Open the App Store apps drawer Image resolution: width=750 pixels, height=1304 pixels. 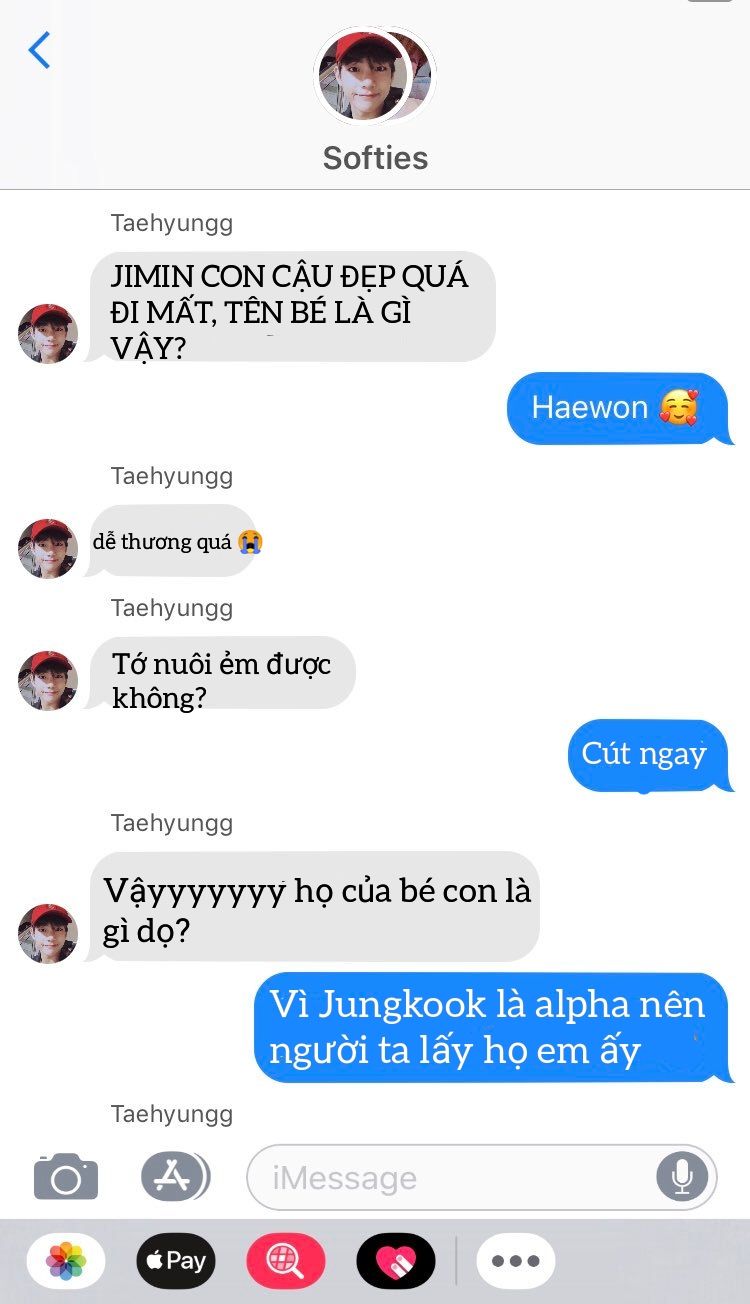click(174, 1177)
